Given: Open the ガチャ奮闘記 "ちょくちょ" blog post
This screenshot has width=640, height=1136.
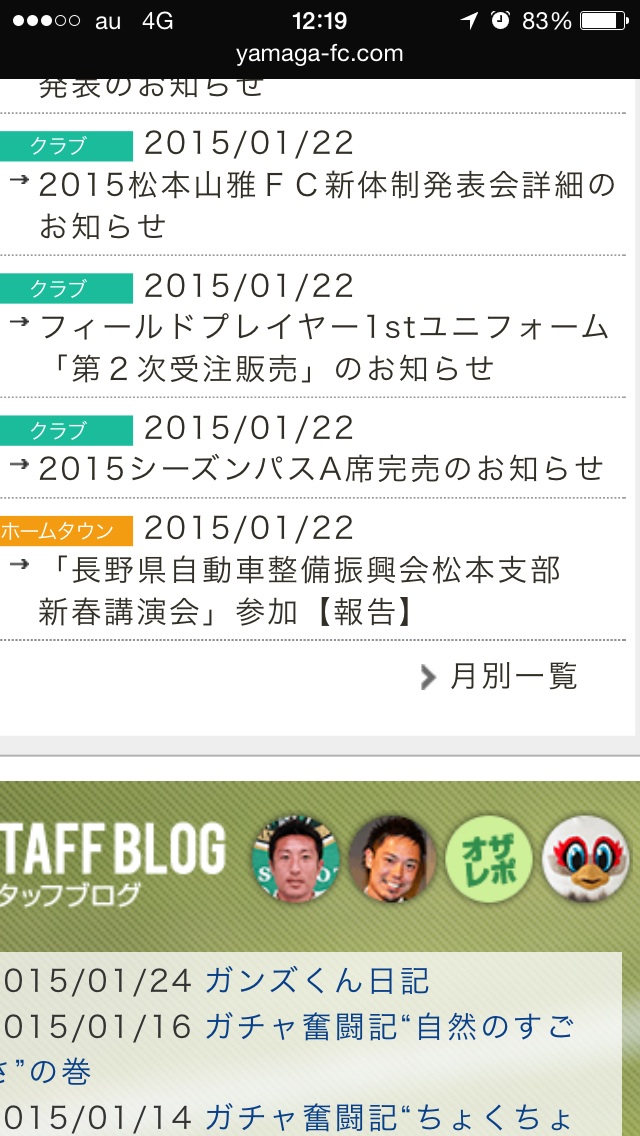Looking at the screenshot, I should pyautogui.click(x=389, y=1116).
